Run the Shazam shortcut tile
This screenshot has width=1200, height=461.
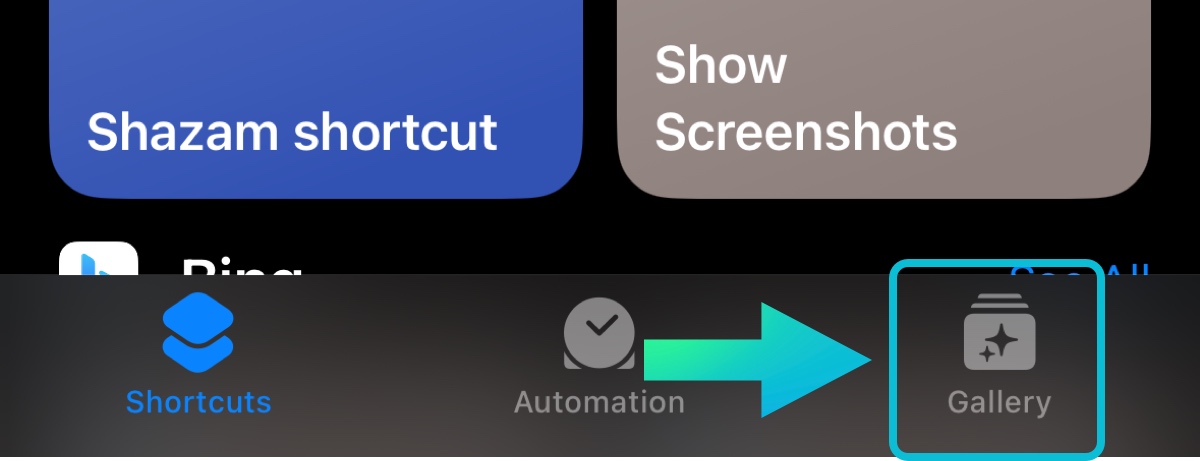pyautogui.click(x=315, y=100)
